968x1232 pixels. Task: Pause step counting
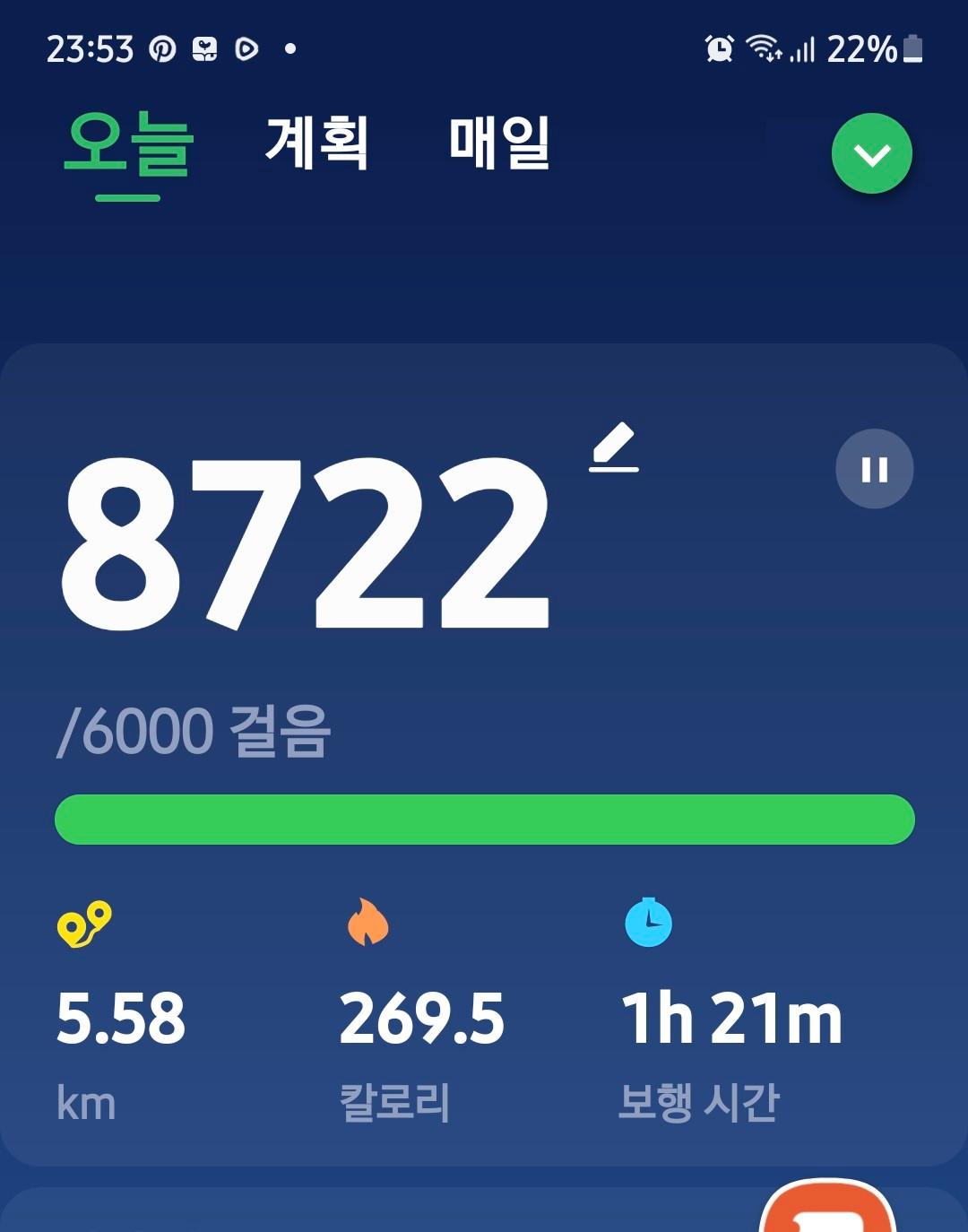pyautogui.click(x=874, y=469)
